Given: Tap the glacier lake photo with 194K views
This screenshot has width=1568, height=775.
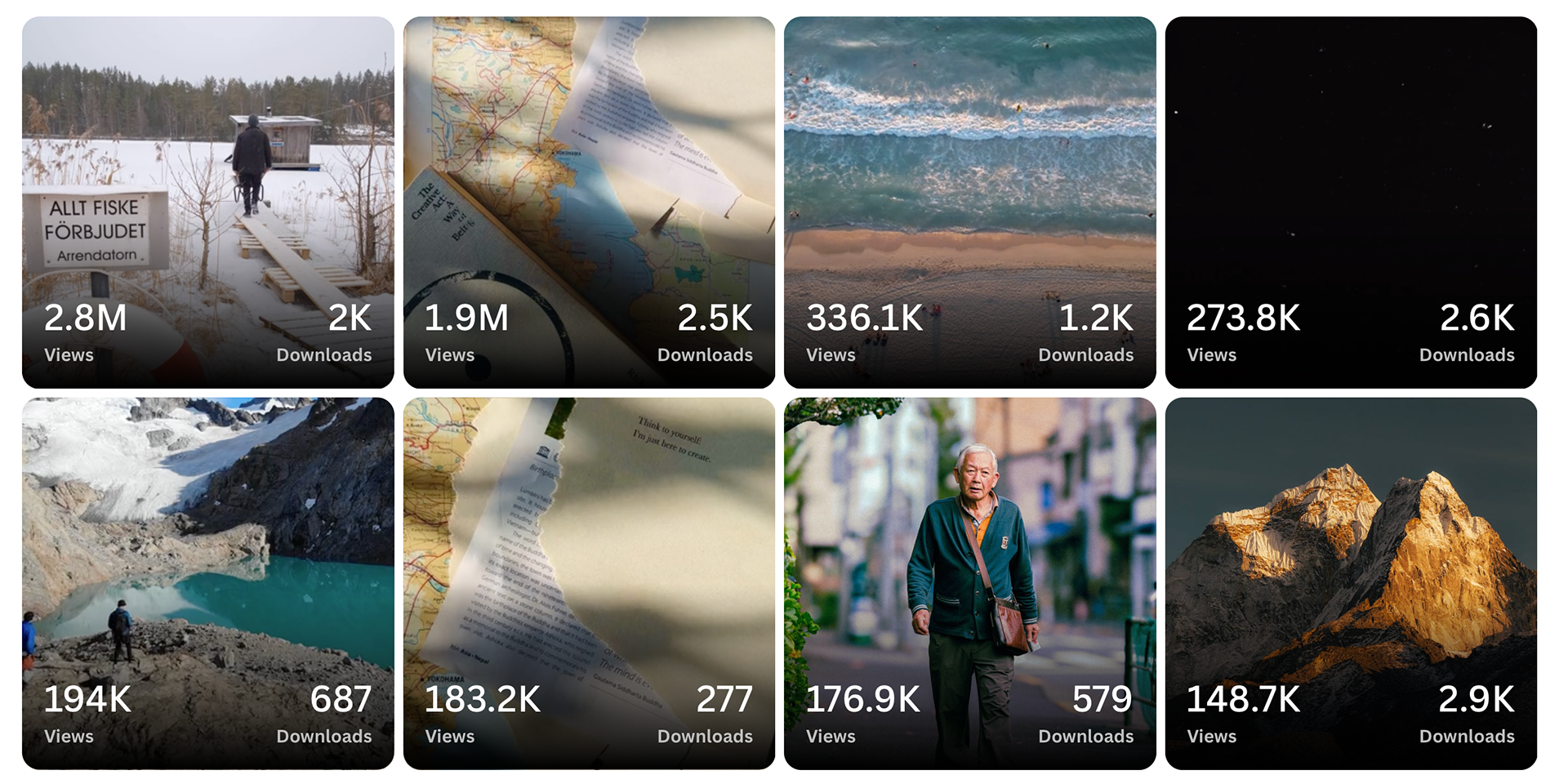Looking at the screenshot, I should 207,583.
